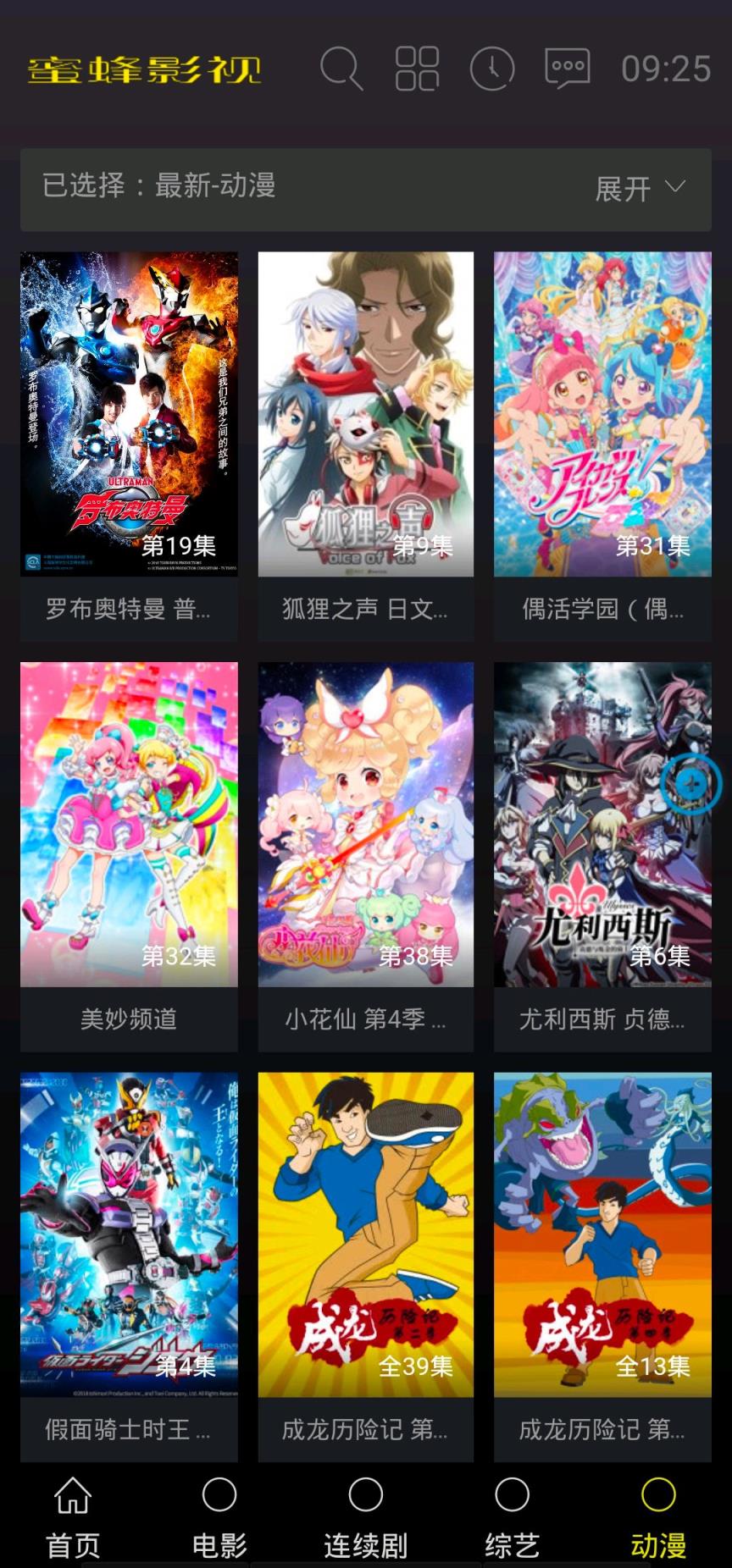The width and height of the screenshot is (732, 1568).
Task: Open the 成龙历险记 全39集 poster
Action: click(x=365, y=1234)
